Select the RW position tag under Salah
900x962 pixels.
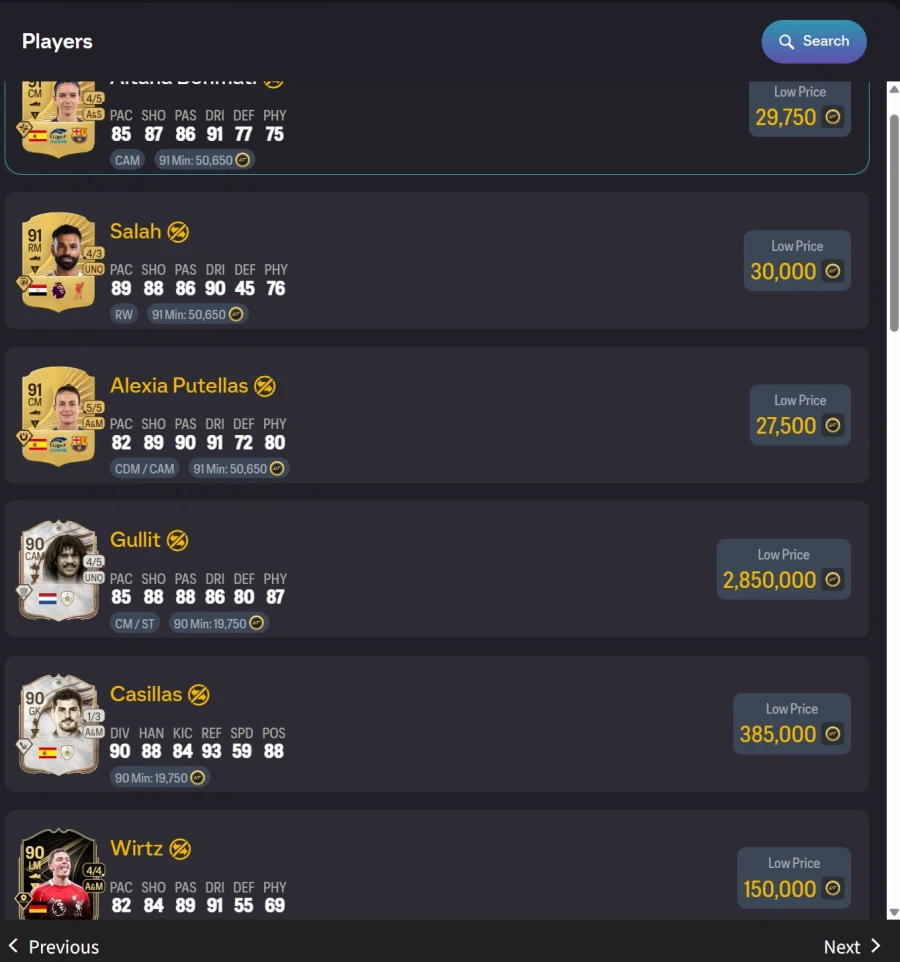[x=124, y=314]
